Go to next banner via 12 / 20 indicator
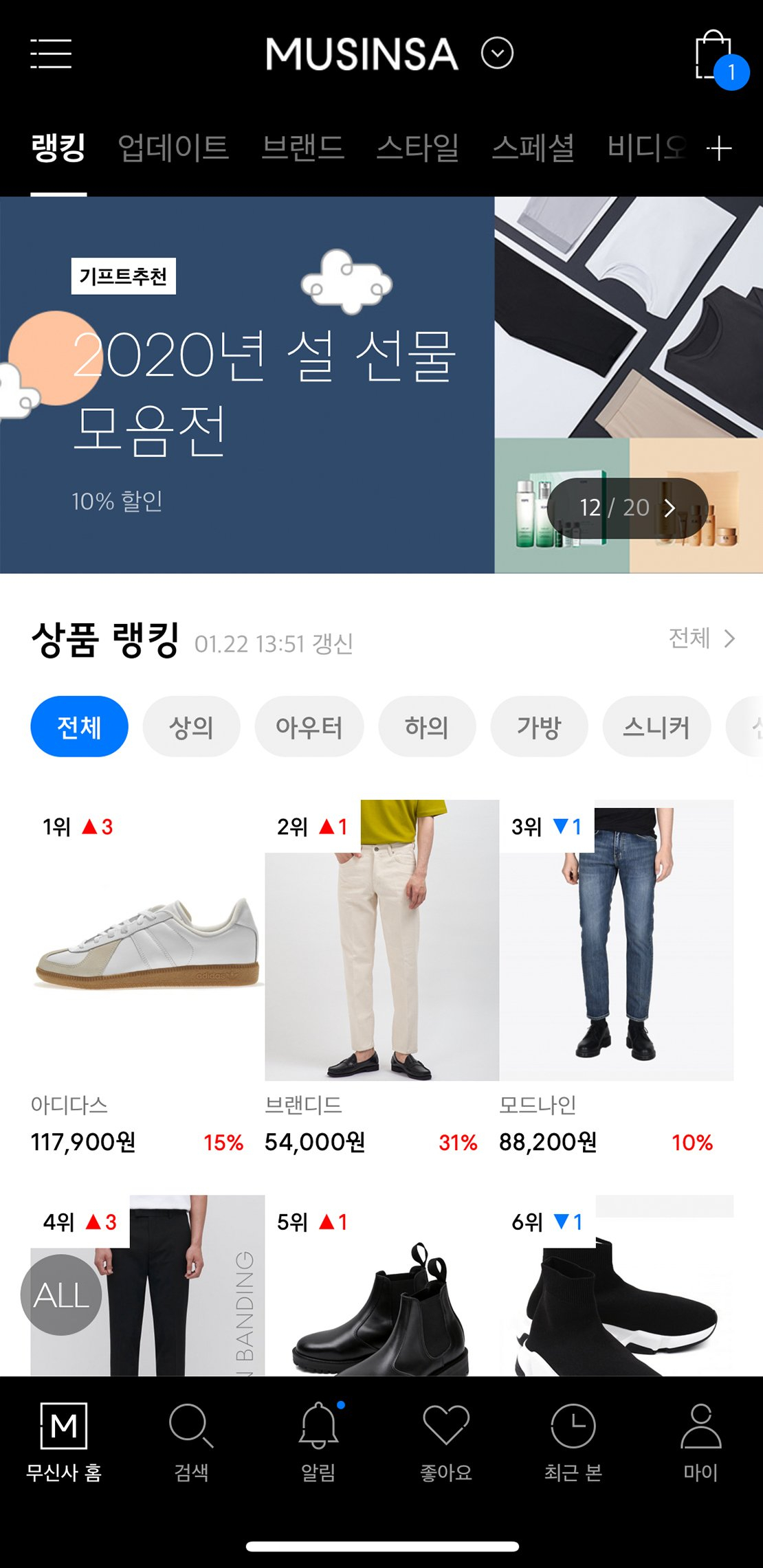 pyautogui.click(x=628, y=508)
